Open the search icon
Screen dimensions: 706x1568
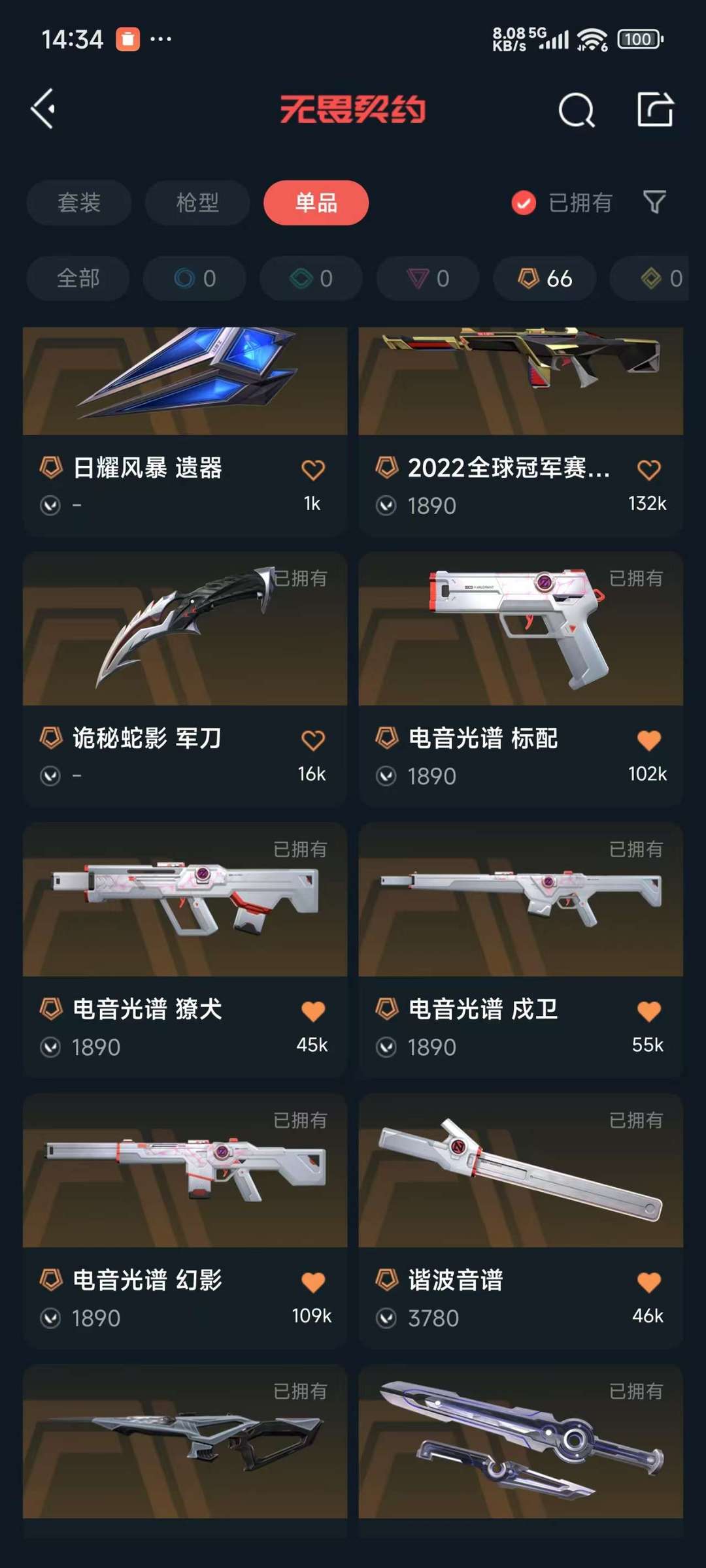point(577,110)
